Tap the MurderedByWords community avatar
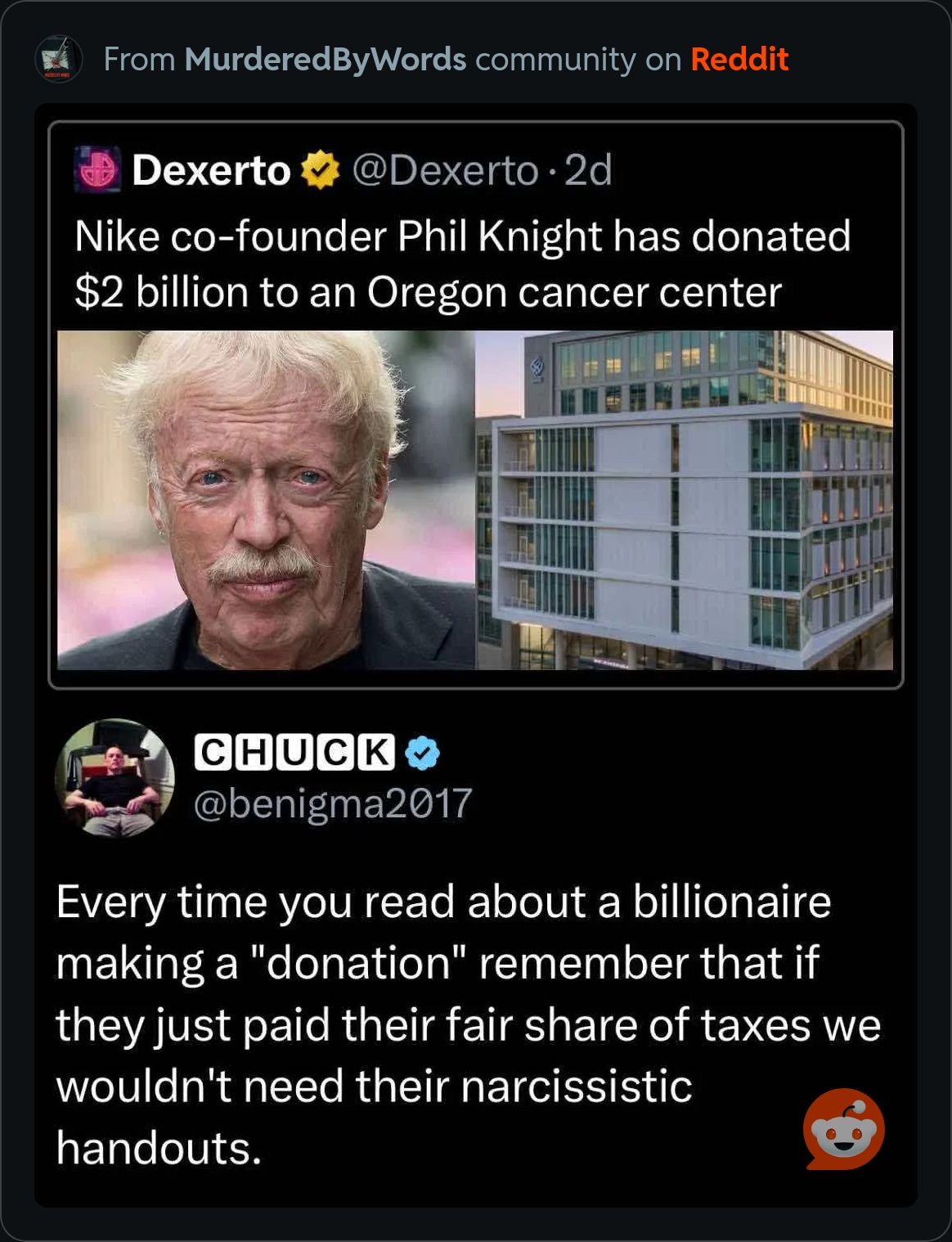The width and height of the screenshot is (952, 1242). pos(58,59)
